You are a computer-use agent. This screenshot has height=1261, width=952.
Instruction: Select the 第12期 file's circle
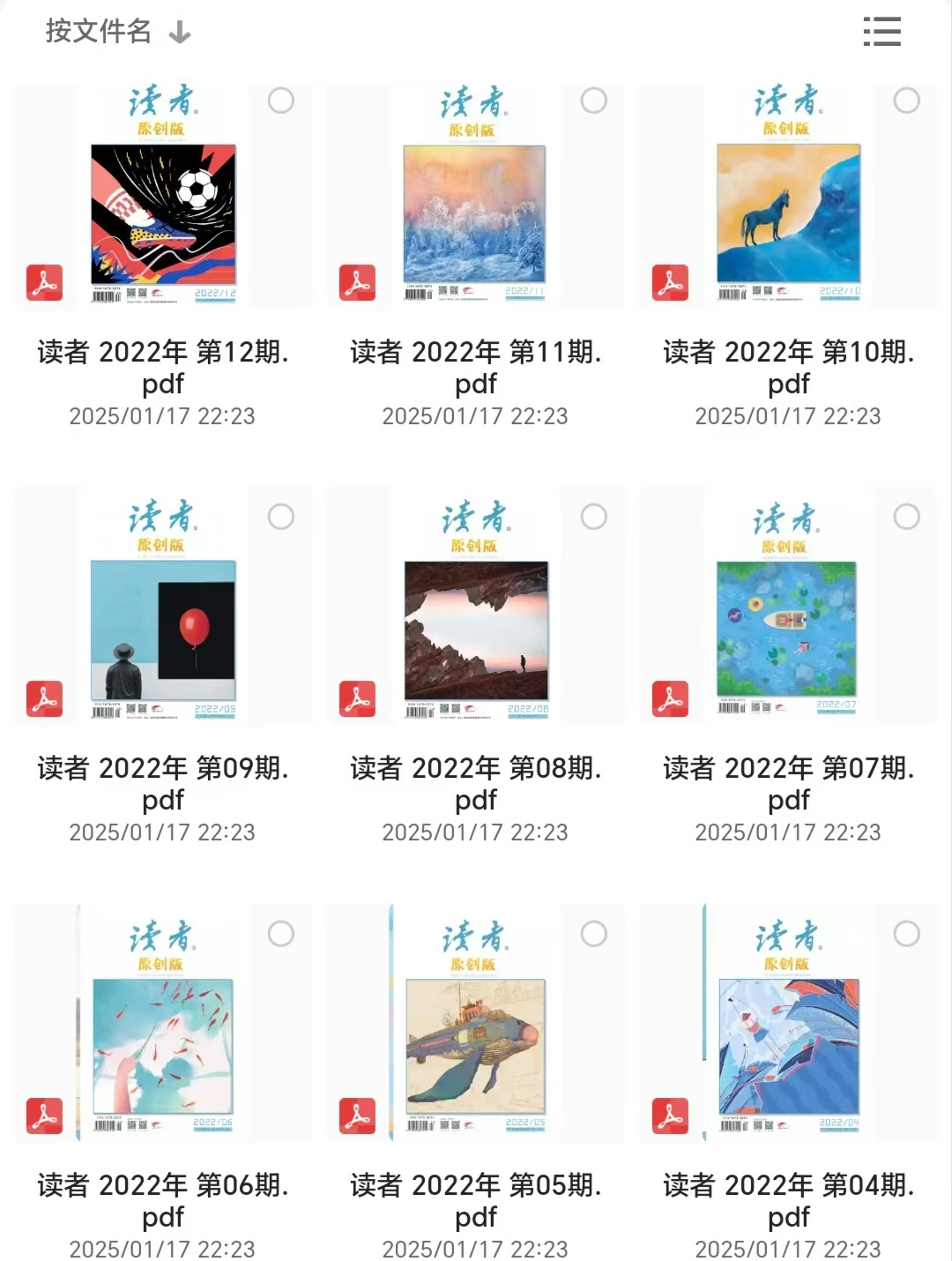tap(281, 101)
